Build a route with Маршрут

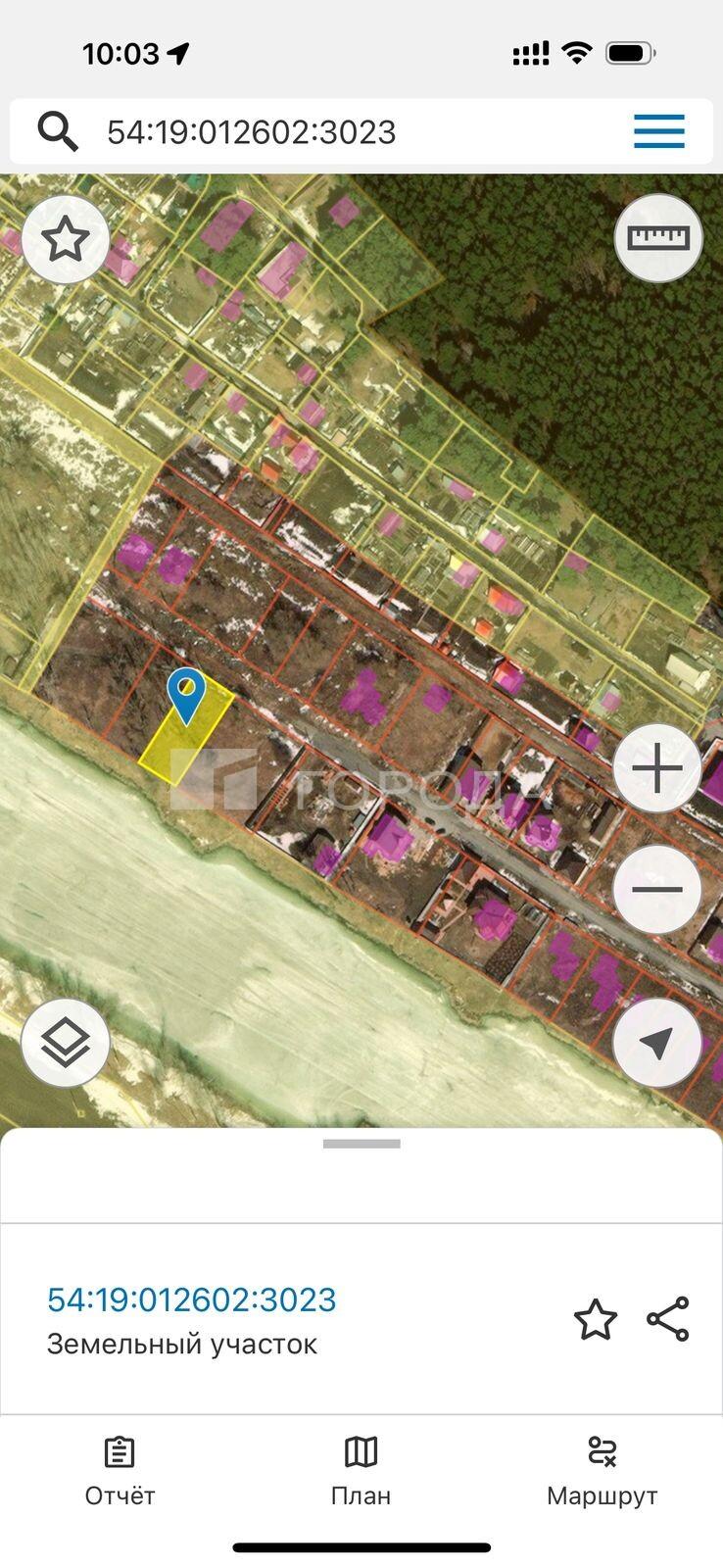pyautogui.click(x=602, y=1472)
